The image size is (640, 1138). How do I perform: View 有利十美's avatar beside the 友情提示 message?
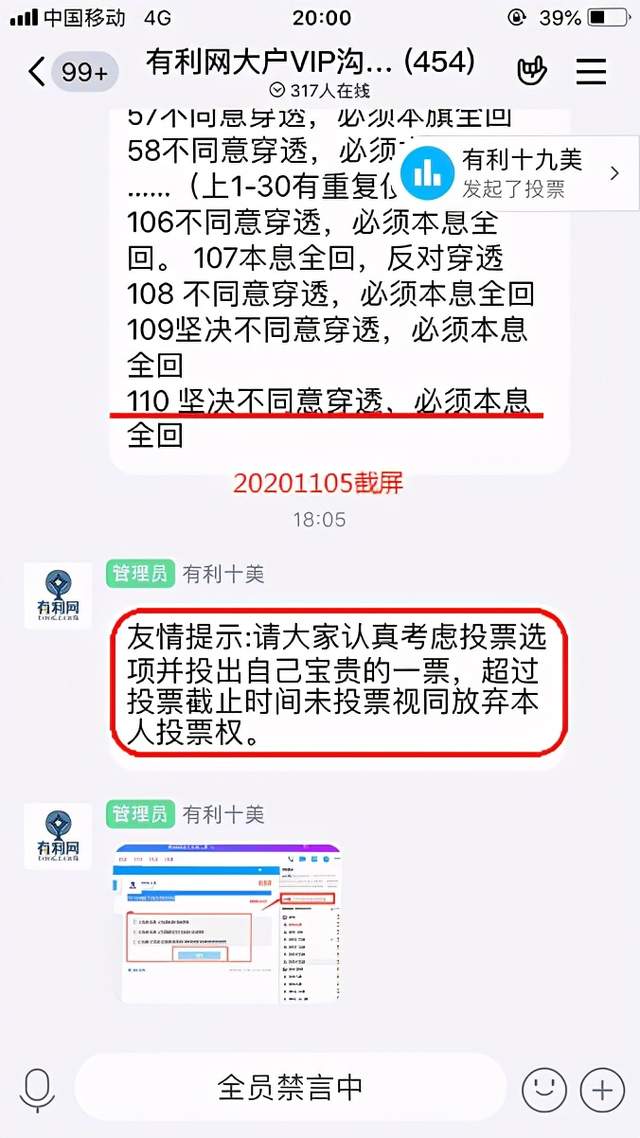pos(58,596)
